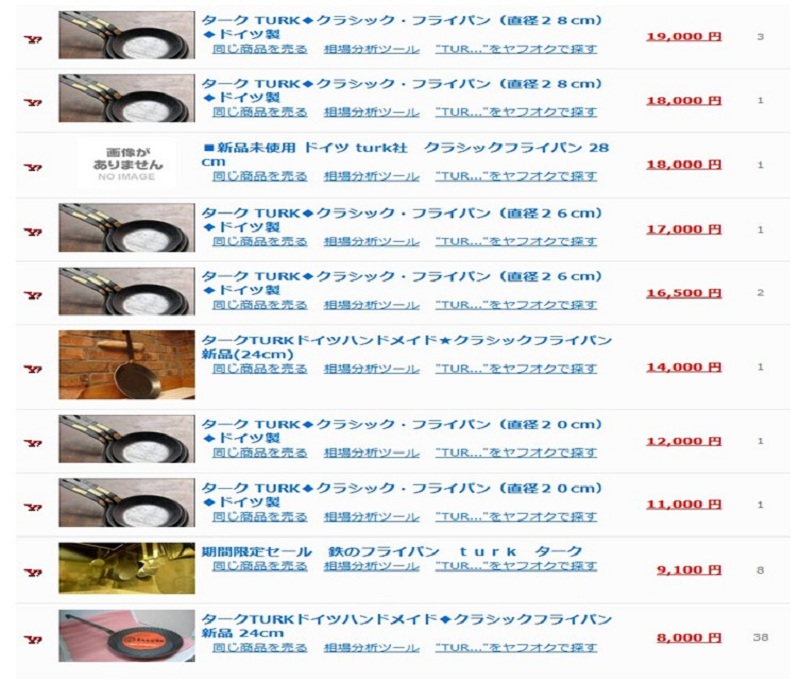
Task: Select the 18,000円 price of TURK 28cm ドイツ製
Action: pyautogui.click(x=684, y=100)
